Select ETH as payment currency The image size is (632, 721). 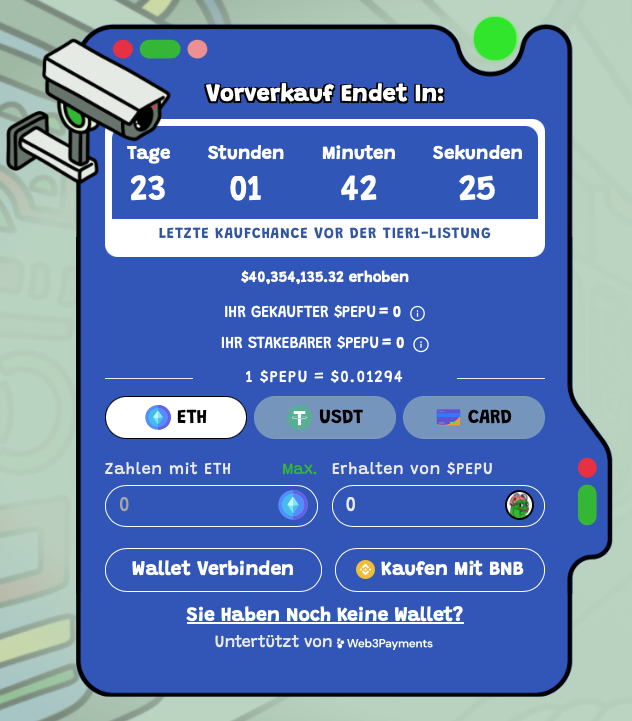[176, 417]
